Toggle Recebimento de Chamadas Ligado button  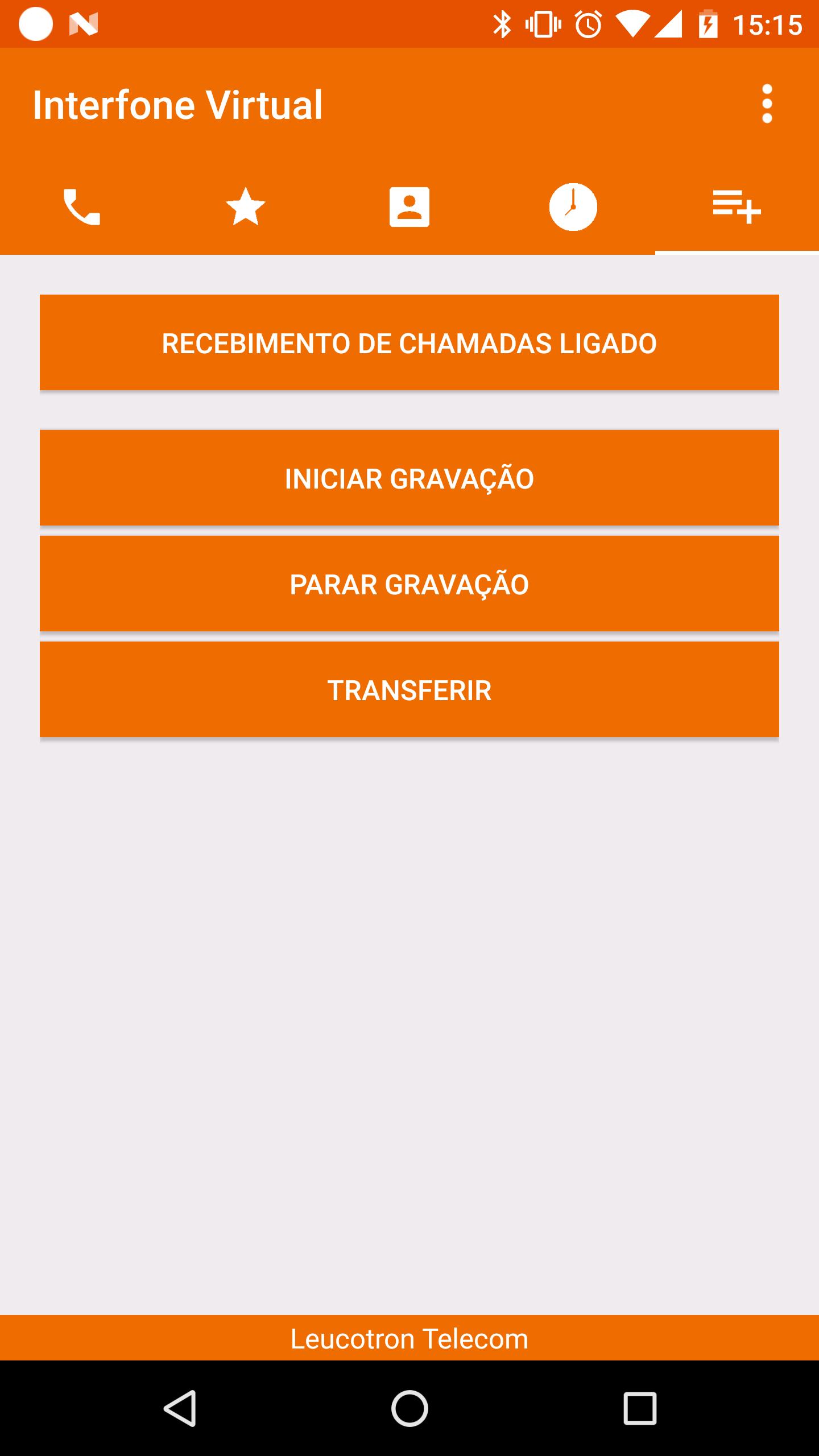409,342
